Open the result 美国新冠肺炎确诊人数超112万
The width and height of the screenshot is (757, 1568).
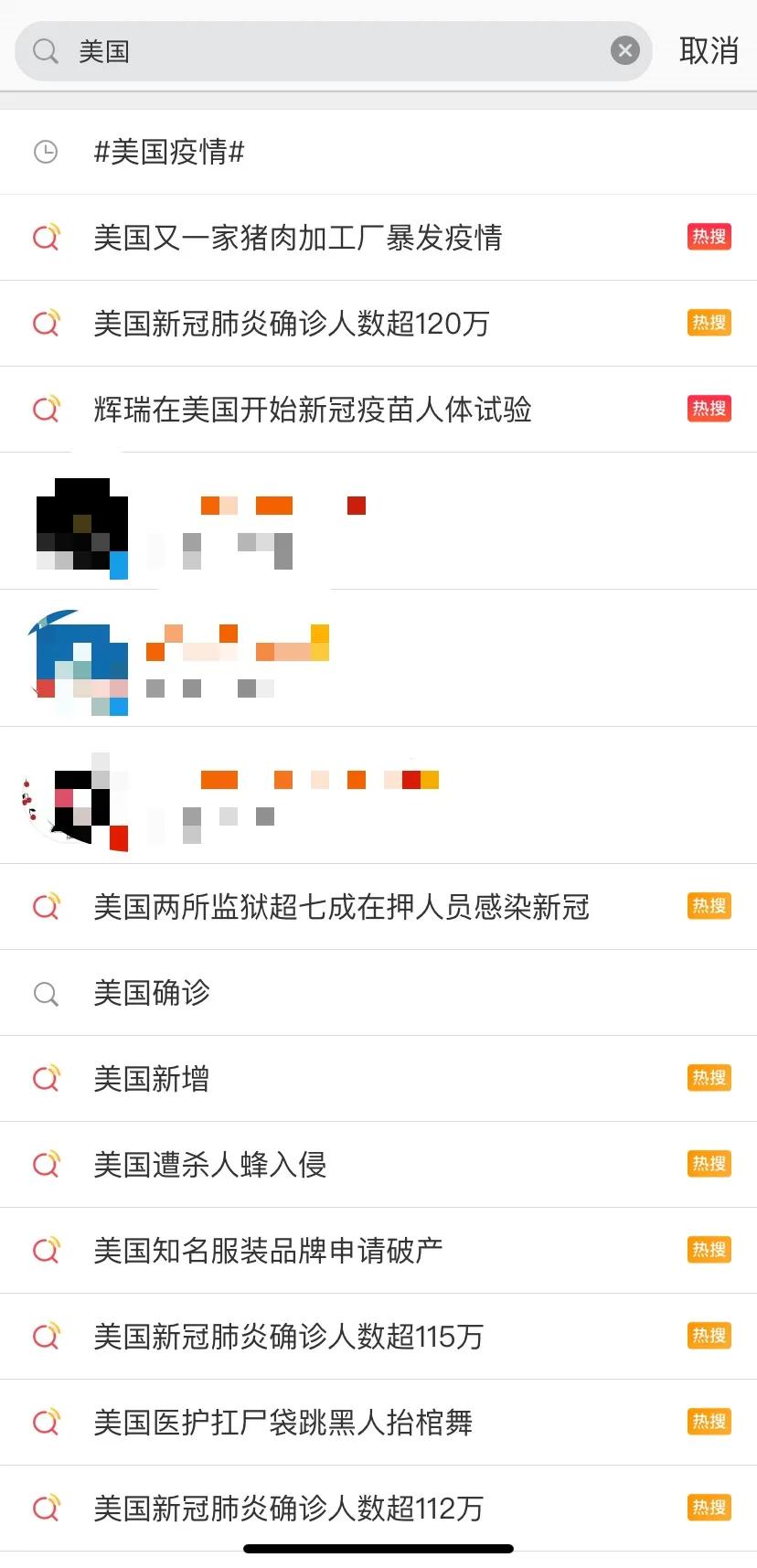coord(288,1508)
